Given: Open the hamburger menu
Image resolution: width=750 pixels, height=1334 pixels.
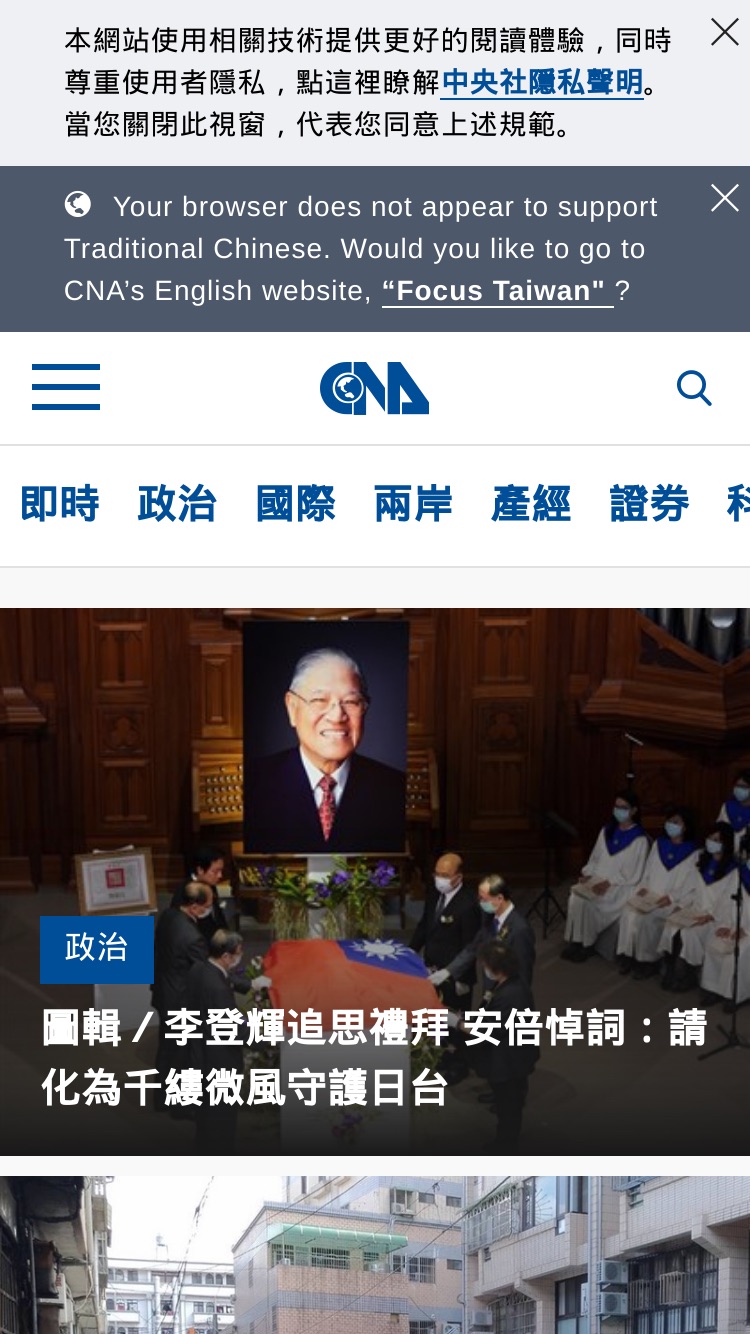Looking at the screenshot, I should (66, 387).
